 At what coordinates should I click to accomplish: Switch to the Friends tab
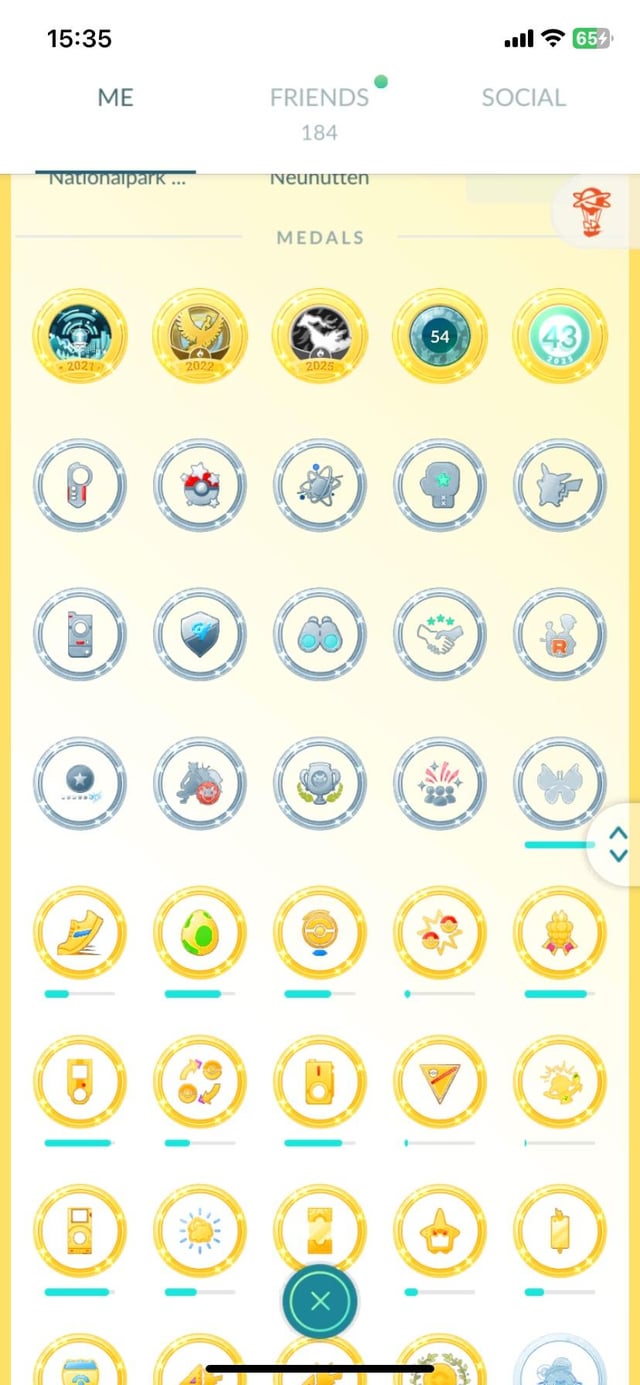coord(319,98)
